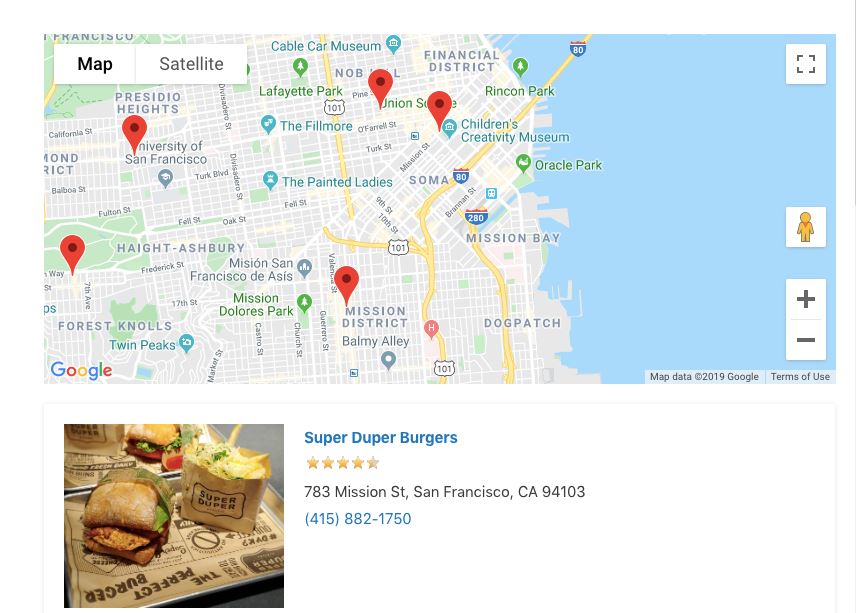Tap the Street View pegman icon

click(x=805, y=227)
